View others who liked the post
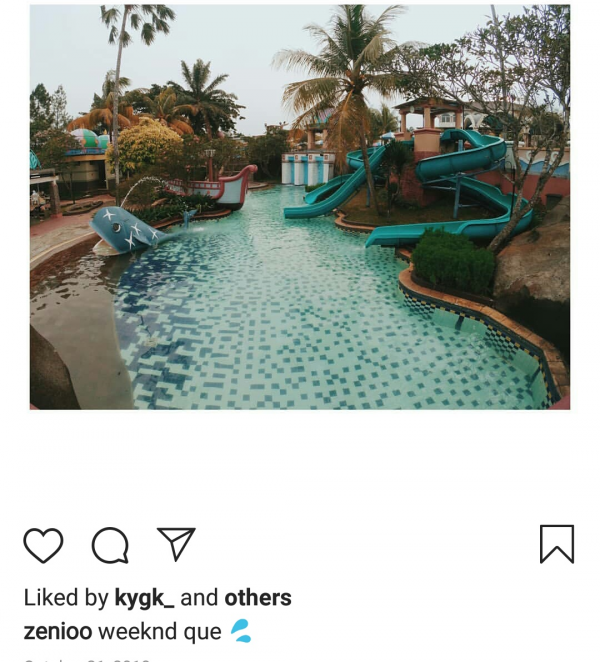 (258, 598)
